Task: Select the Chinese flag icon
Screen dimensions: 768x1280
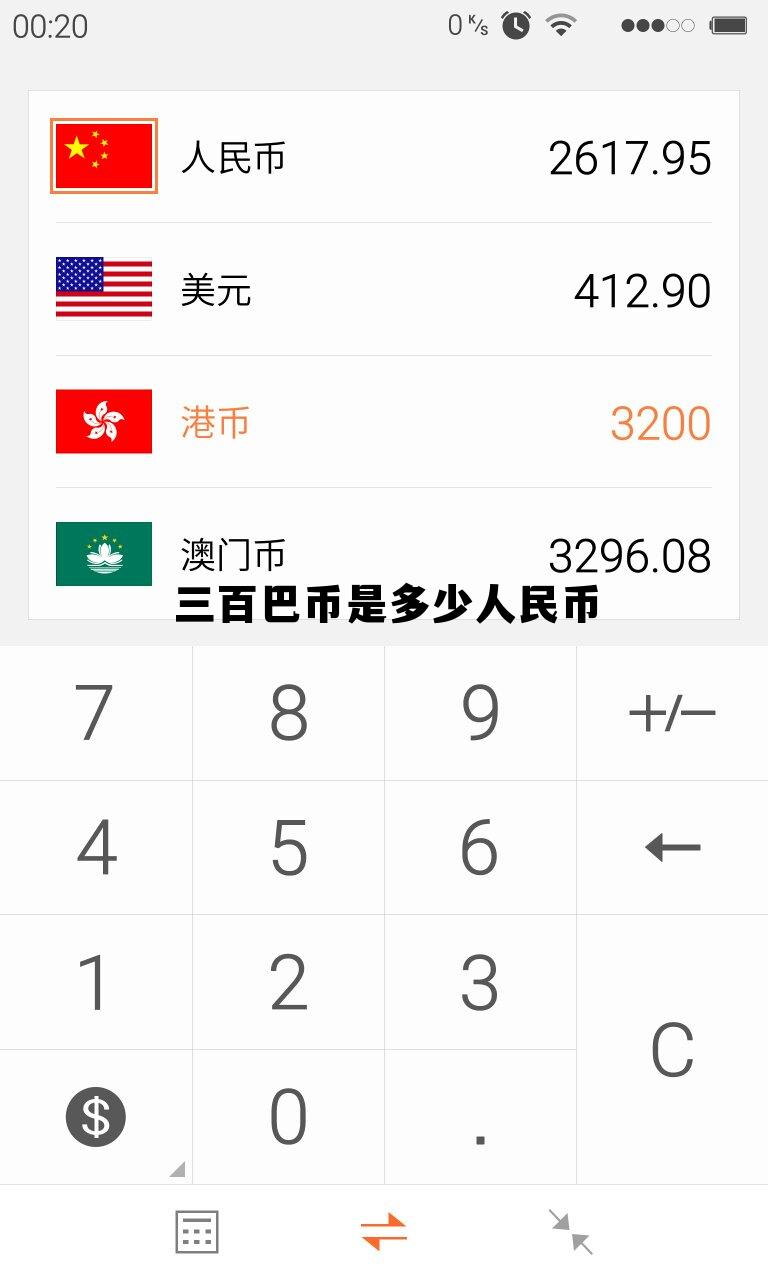Action: click(103, 157)
